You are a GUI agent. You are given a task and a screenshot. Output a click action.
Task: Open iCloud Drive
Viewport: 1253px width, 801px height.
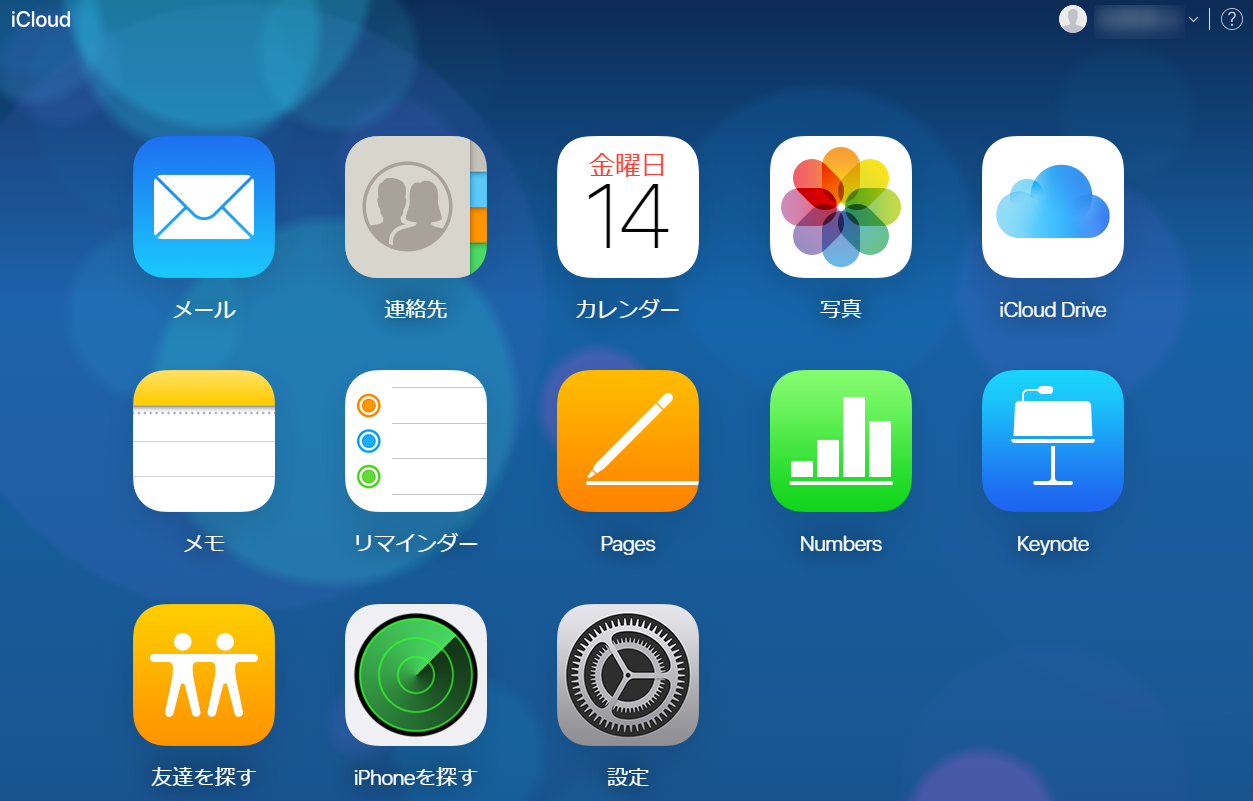coord(1052,207)
